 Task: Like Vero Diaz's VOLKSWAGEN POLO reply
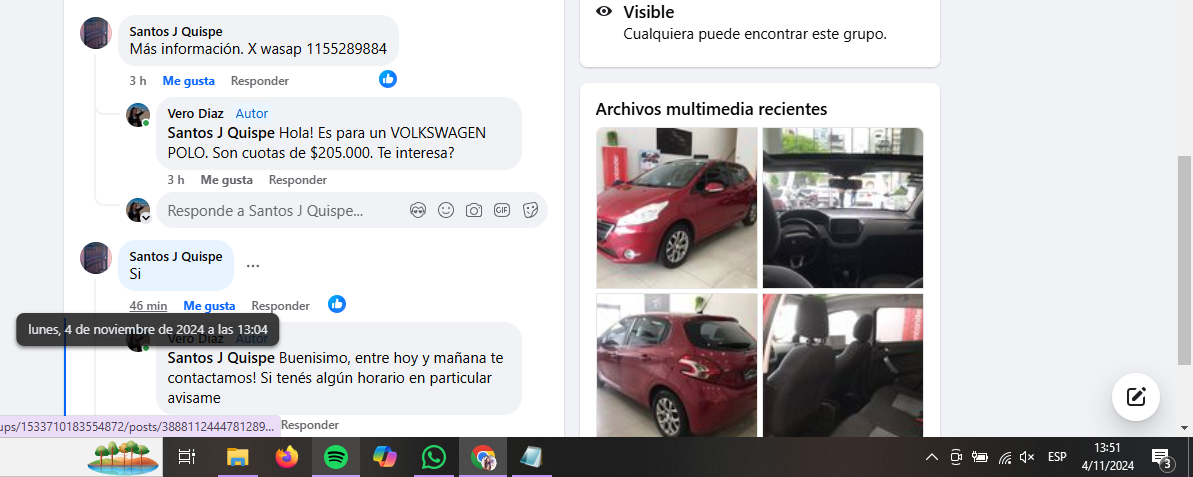226,180
